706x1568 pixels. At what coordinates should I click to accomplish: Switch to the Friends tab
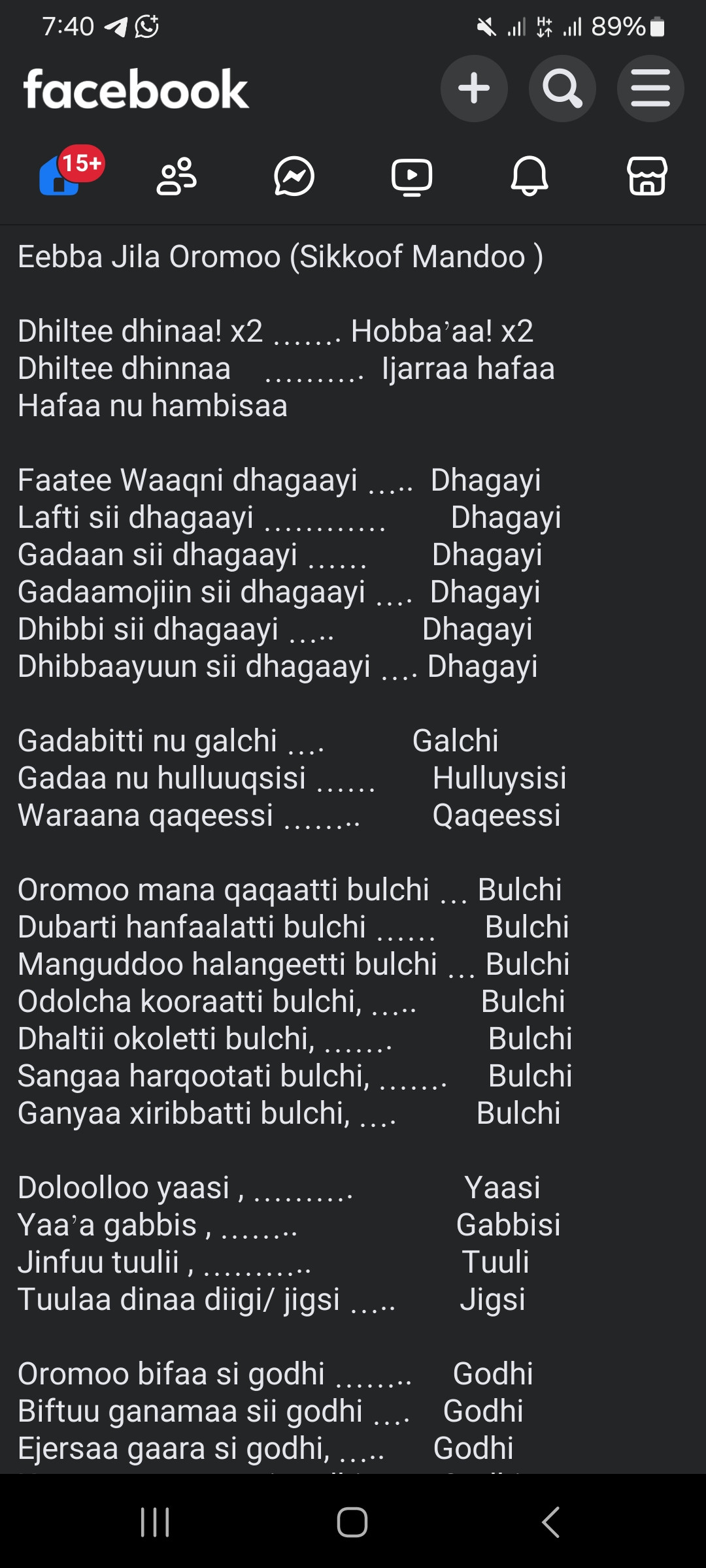pyautogui.click(x=176, y=176)
